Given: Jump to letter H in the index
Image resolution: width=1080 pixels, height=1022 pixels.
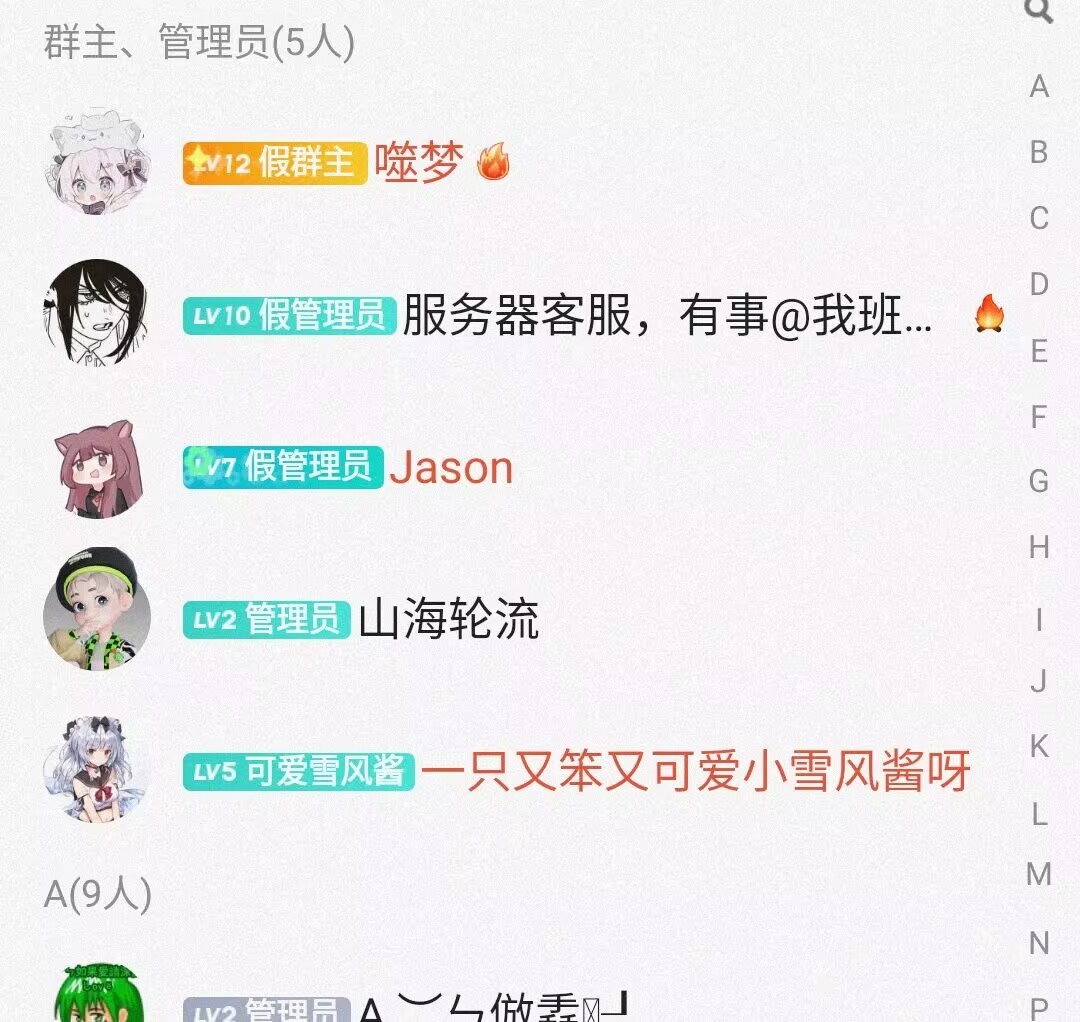Looking at the screenshot, I should [1039, 548].
